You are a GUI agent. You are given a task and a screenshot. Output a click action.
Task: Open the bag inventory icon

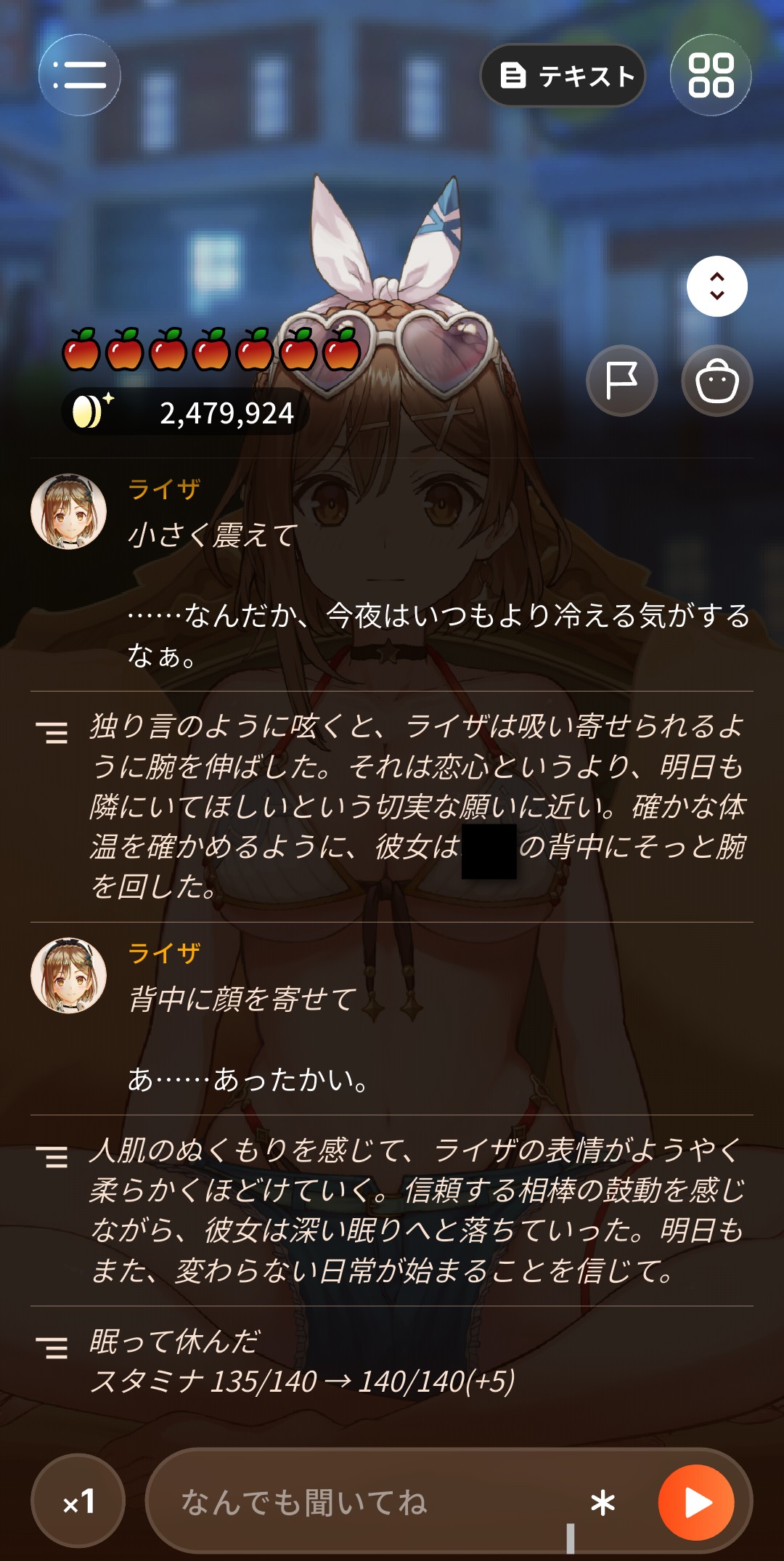tap(717, 381)
